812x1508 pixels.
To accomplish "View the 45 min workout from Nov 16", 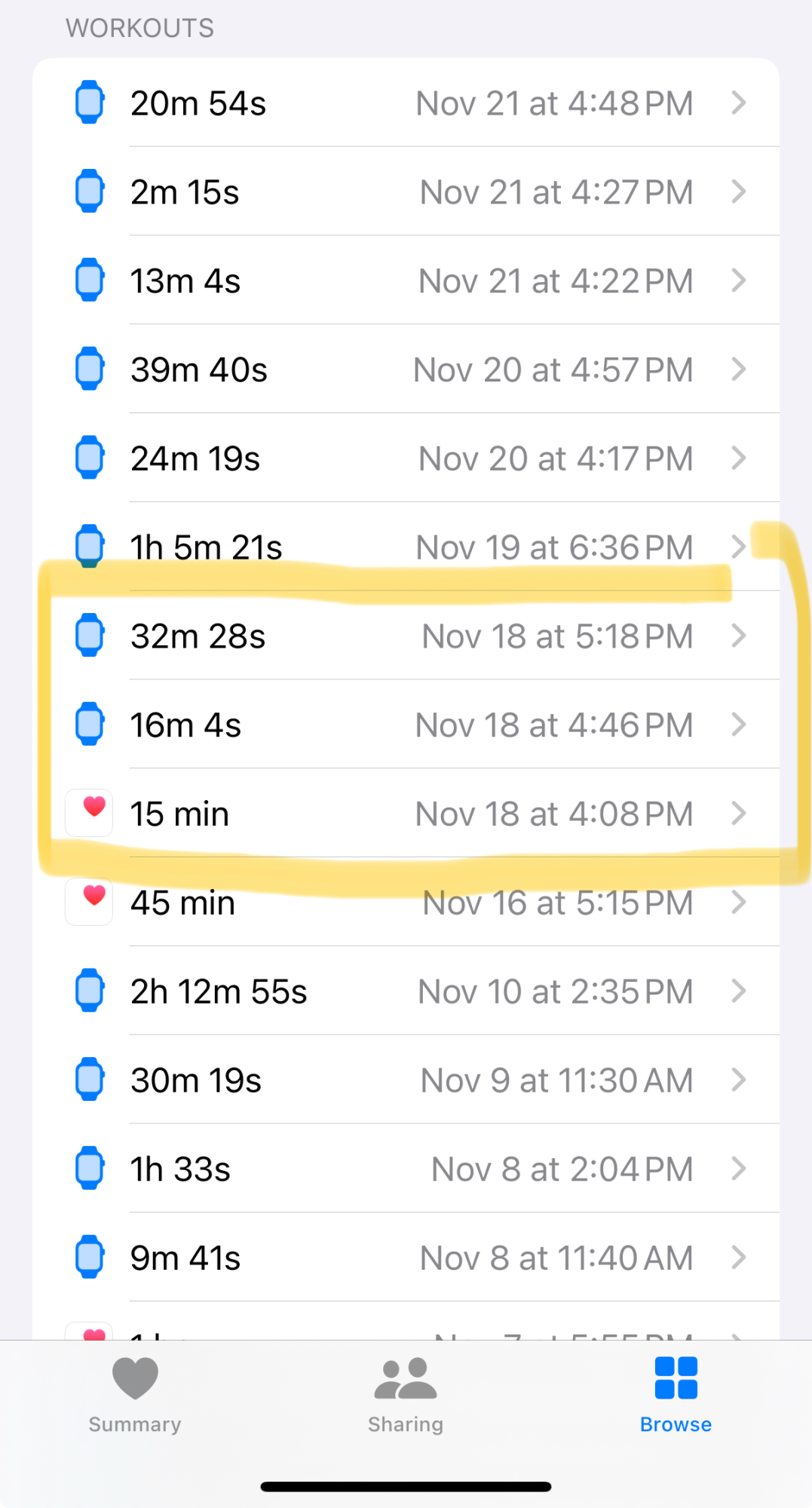I will pyautogui.click(x=406, y=903).
